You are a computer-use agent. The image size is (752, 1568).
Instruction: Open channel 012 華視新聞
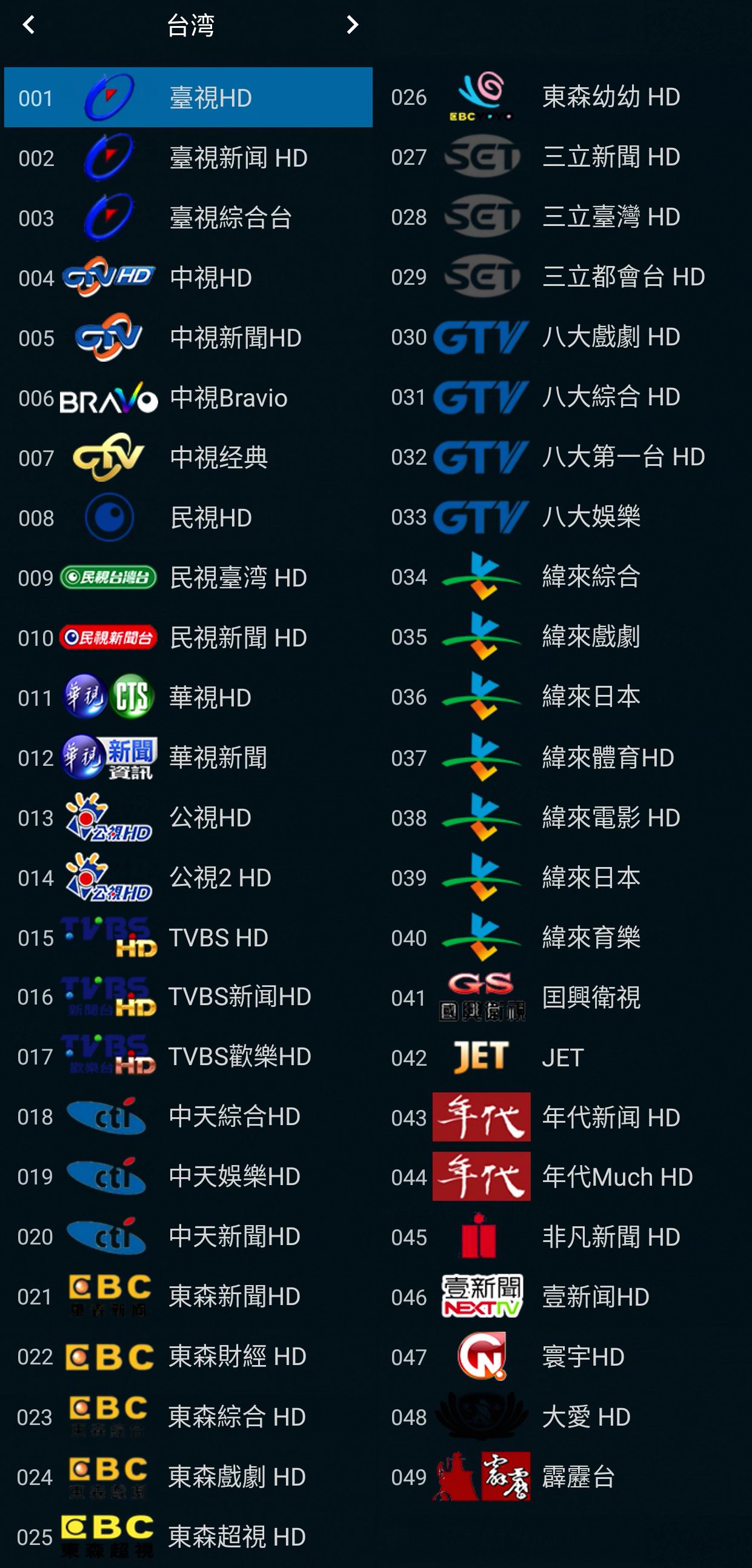point(188,758)
